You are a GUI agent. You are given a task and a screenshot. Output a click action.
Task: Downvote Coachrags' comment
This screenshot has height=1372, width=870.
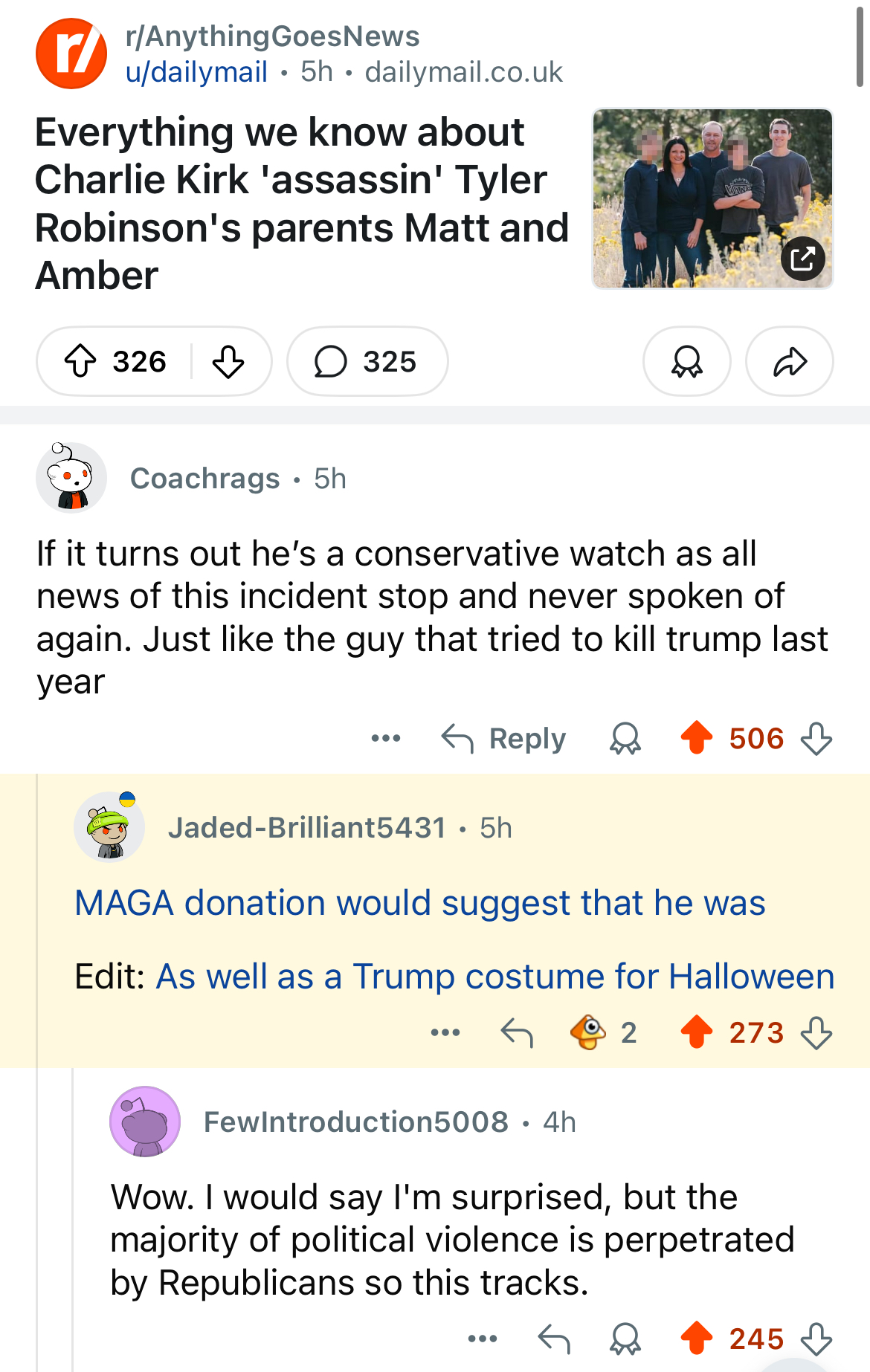point(816,738)
